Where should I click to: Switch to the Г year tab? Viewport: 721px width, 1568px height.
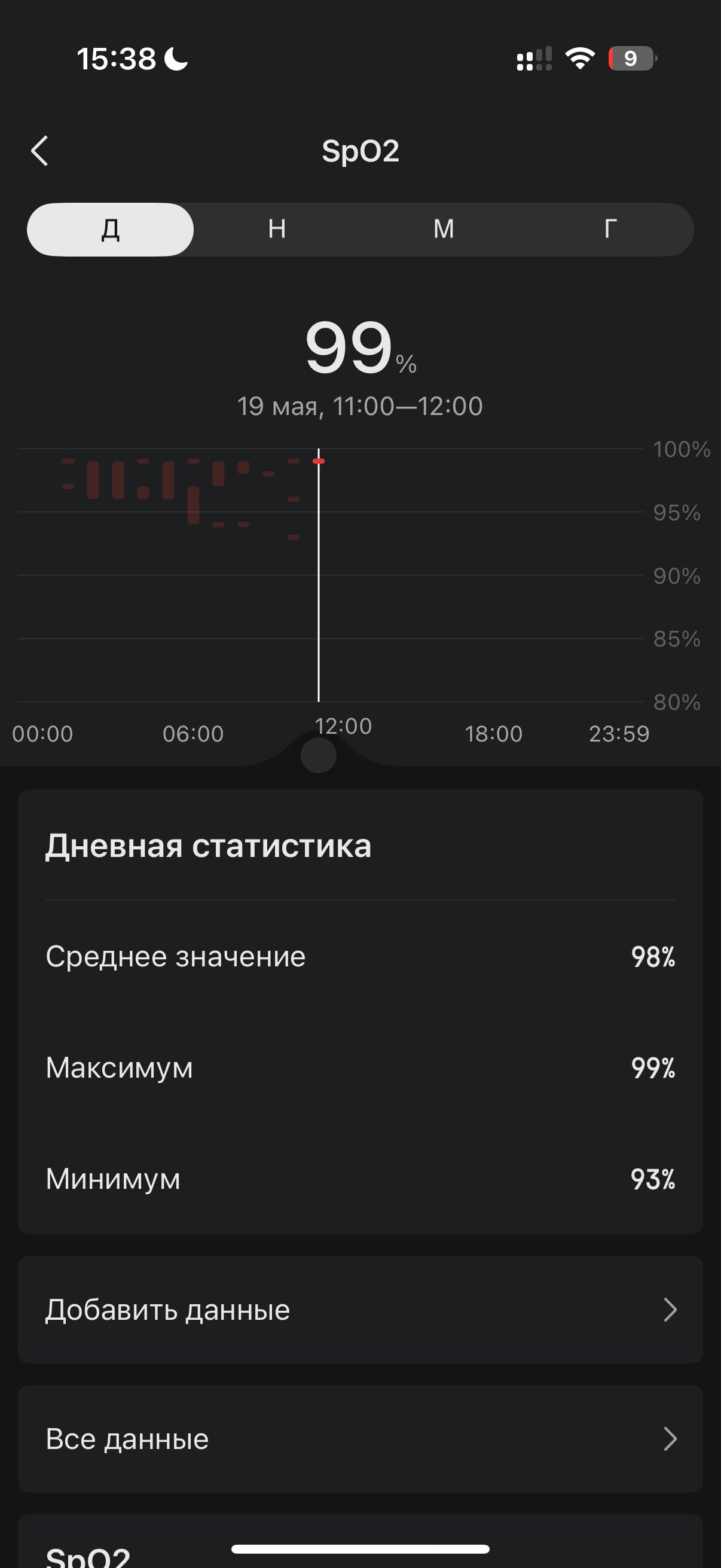pos(610,230)
